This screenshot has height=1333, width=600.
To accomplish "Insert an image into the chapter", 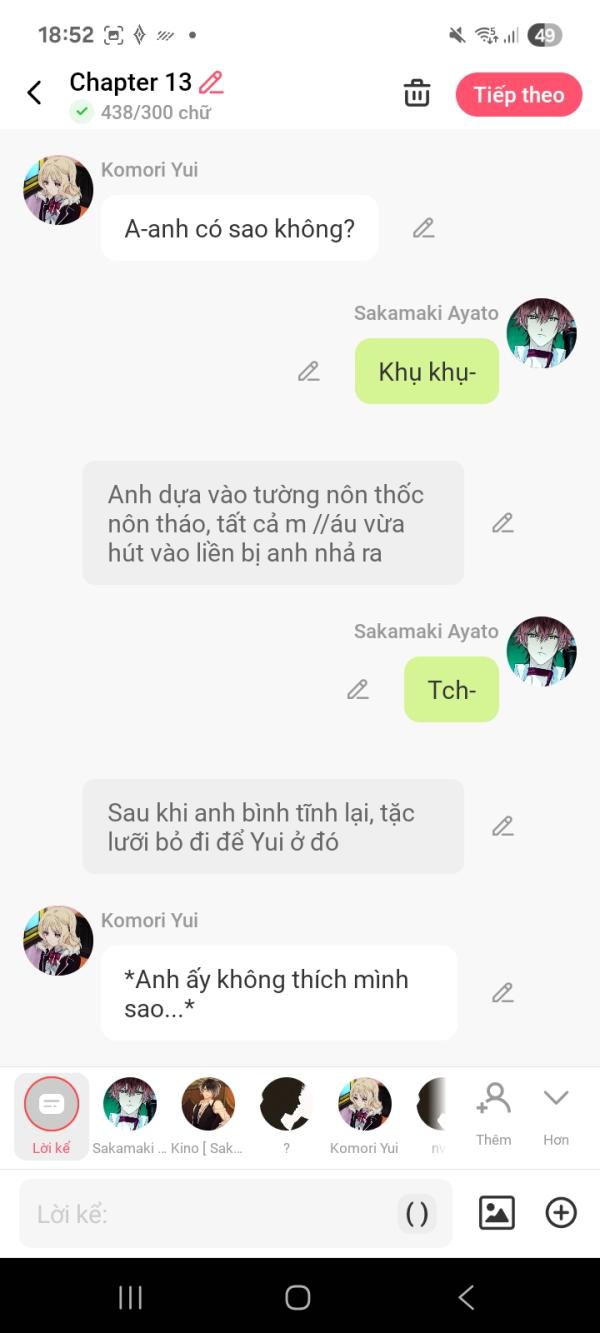I will coord(497,1213).
